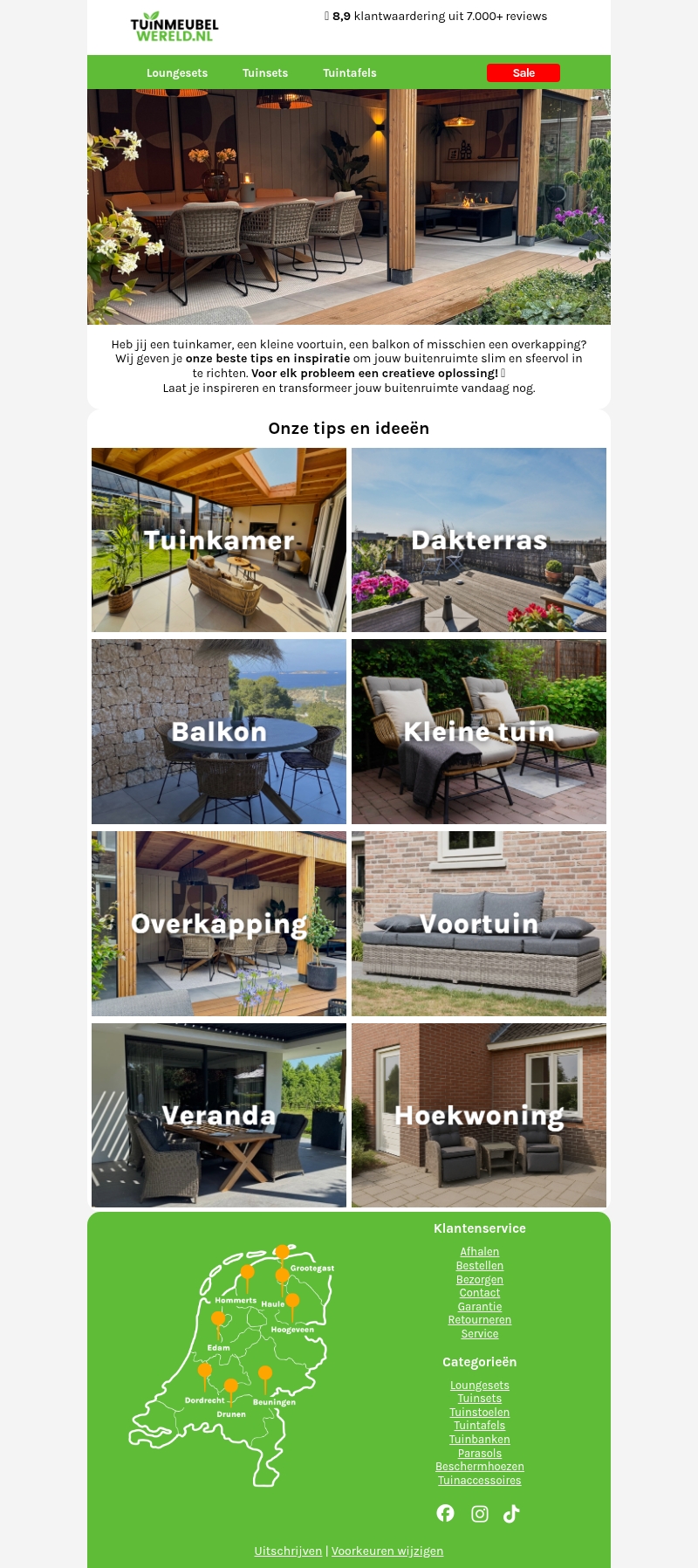Open the Balkon inspiration tile
The image size is (698, 1568).
(219, 732)
